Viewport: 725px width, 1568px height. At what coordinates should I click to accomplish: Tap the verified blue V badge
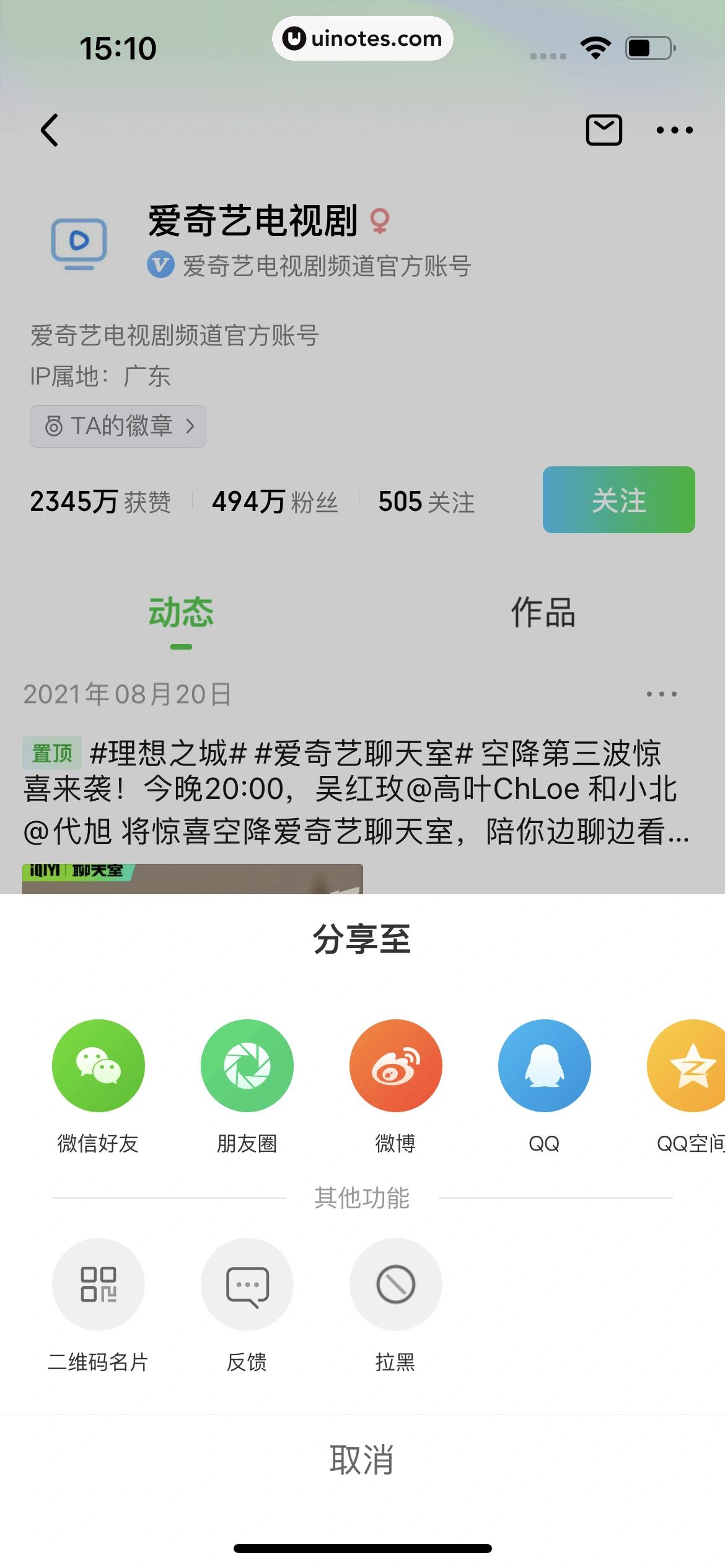pyautogui.click(x=160, y=266)
